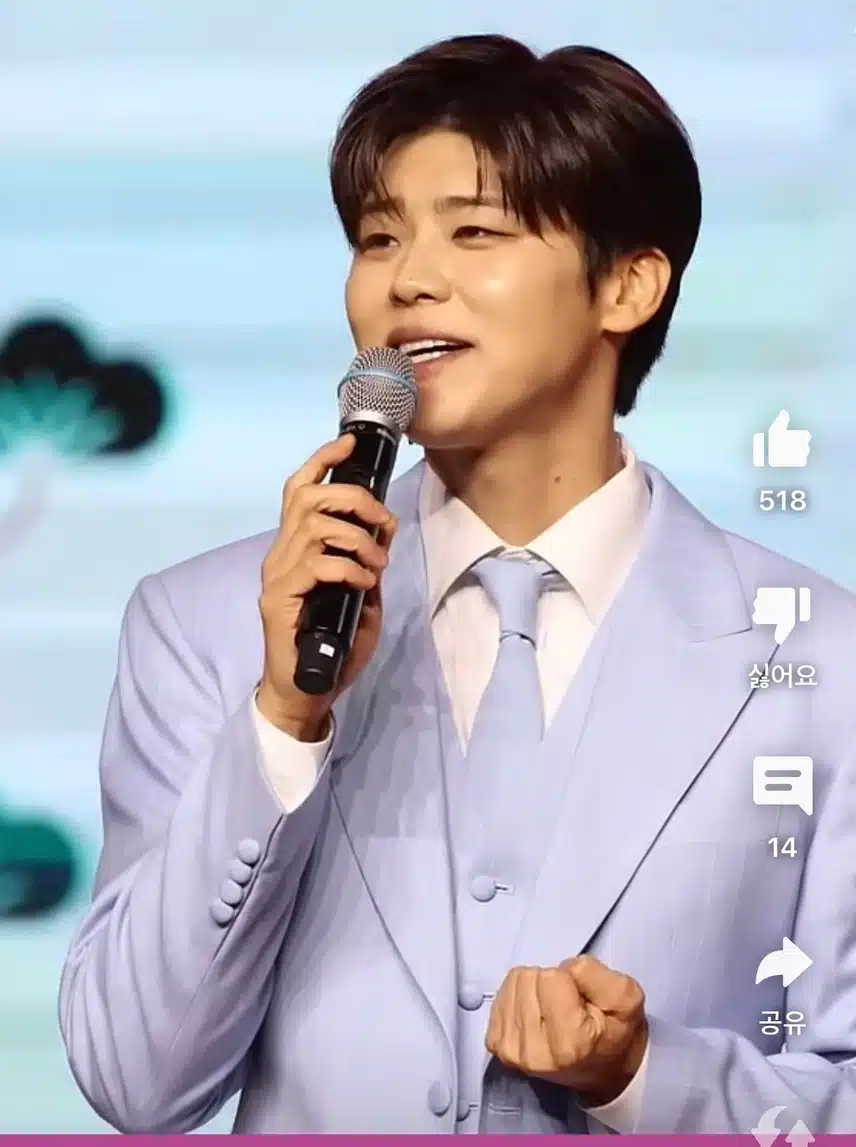The height and width of the screenshot is (1147, 856).
Task: Share this video via 공유 arrow
Action: point(783,962)
